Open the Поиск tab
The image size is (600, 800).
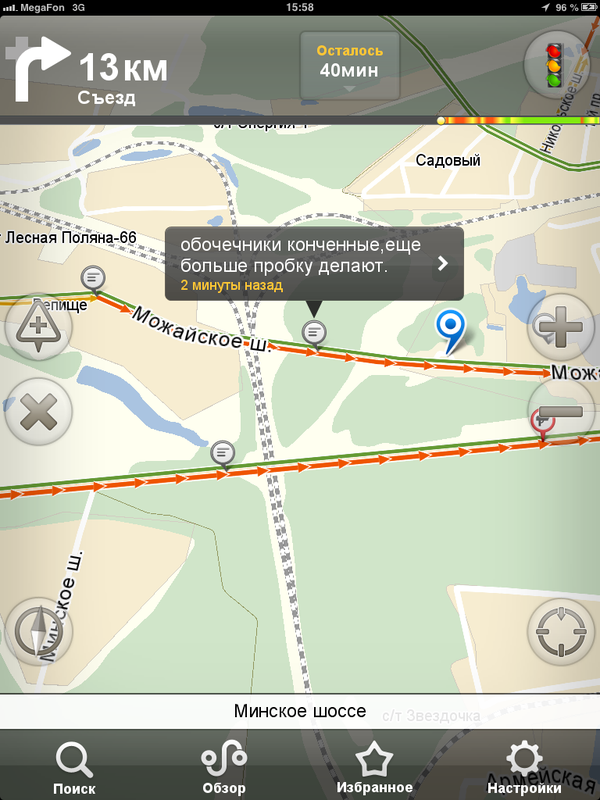coord(74,768)
